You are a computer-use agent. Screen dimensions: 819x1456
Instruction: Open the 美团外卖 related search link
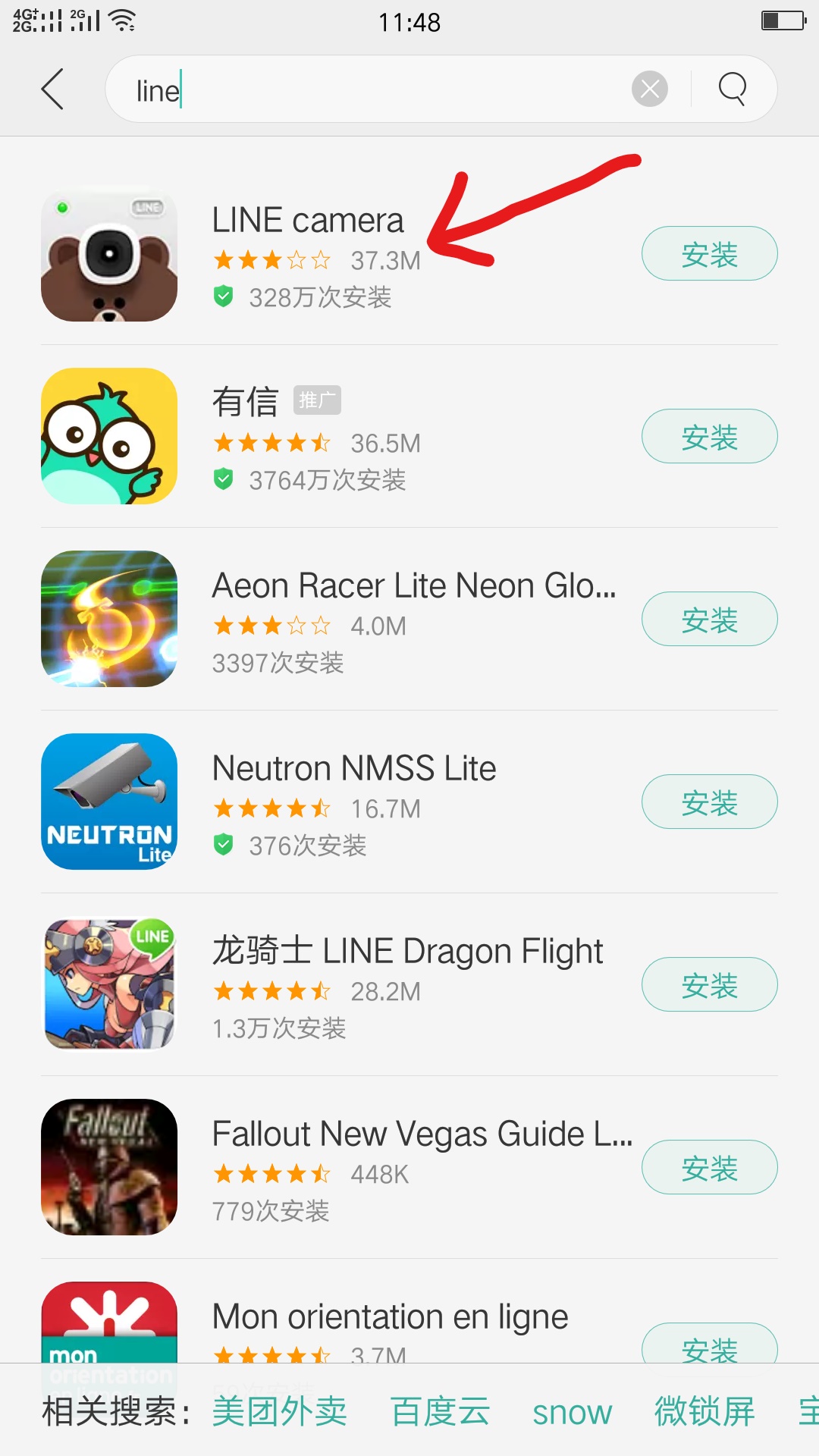pyautogui.click(x=279, y=1412)
